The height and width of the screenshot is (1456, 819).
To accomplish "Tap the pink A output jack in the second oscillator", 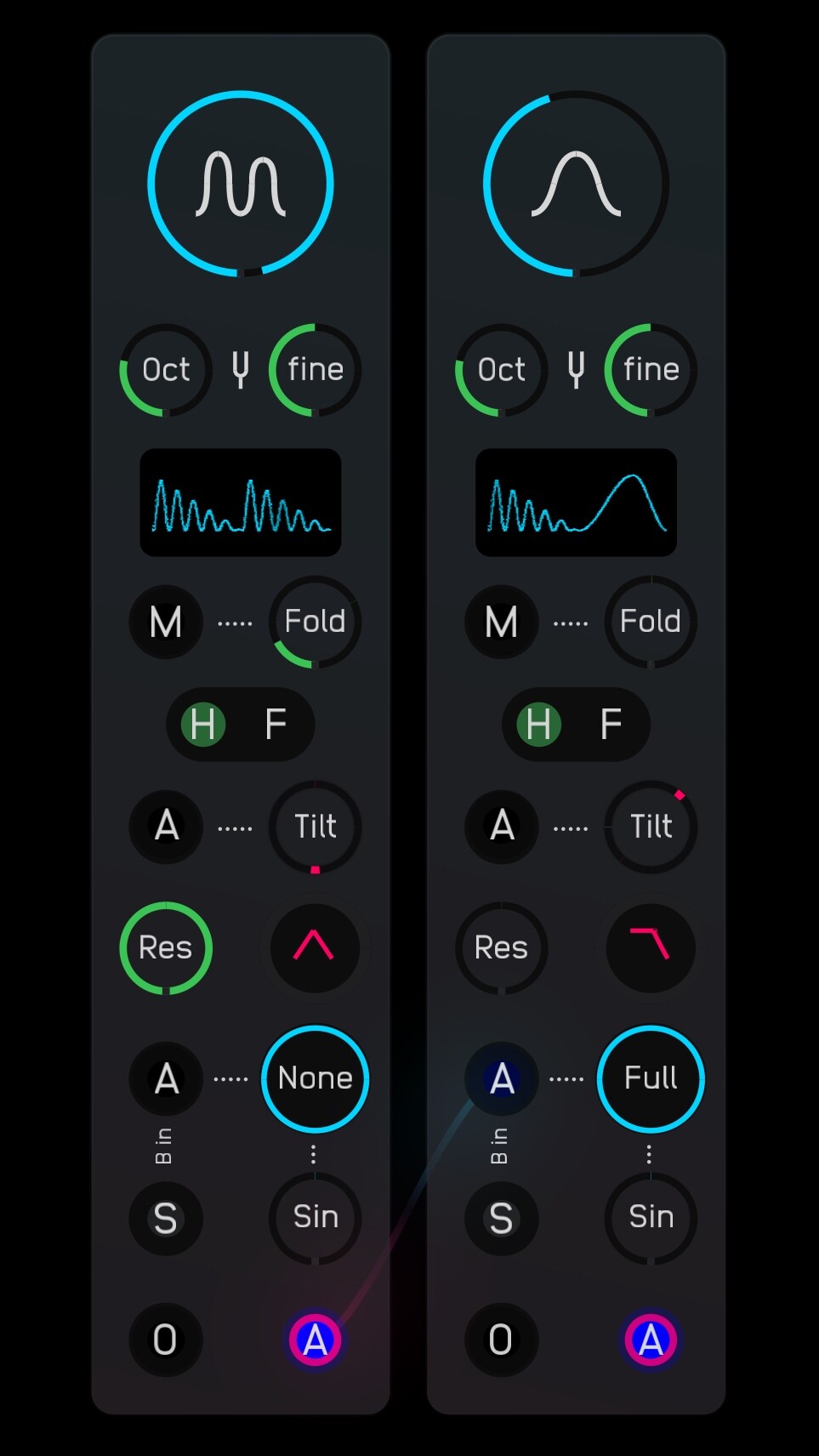I will [x=651, y=1340].
